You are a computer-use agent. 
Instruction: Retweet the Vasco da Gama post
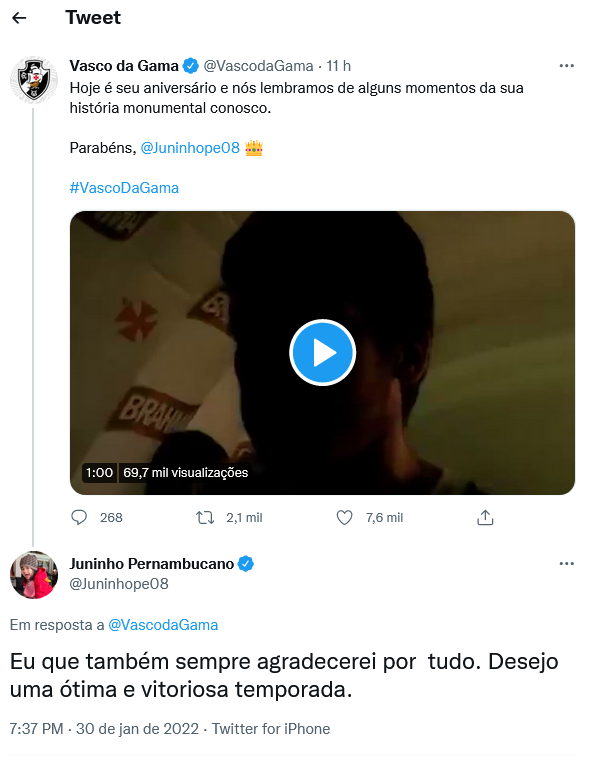[205, 517]
